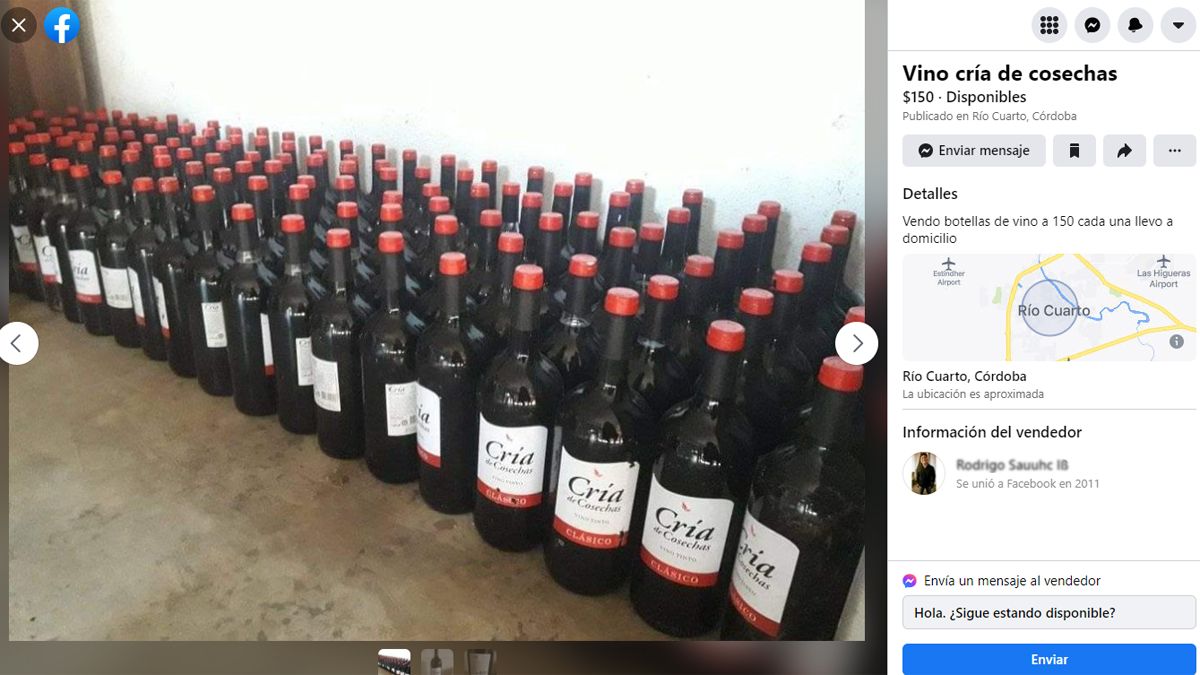Image resolution: width=1200 pixels, height=675 pixels.
Task: Open the more options ellipsis
Action: click(1174, 151)
